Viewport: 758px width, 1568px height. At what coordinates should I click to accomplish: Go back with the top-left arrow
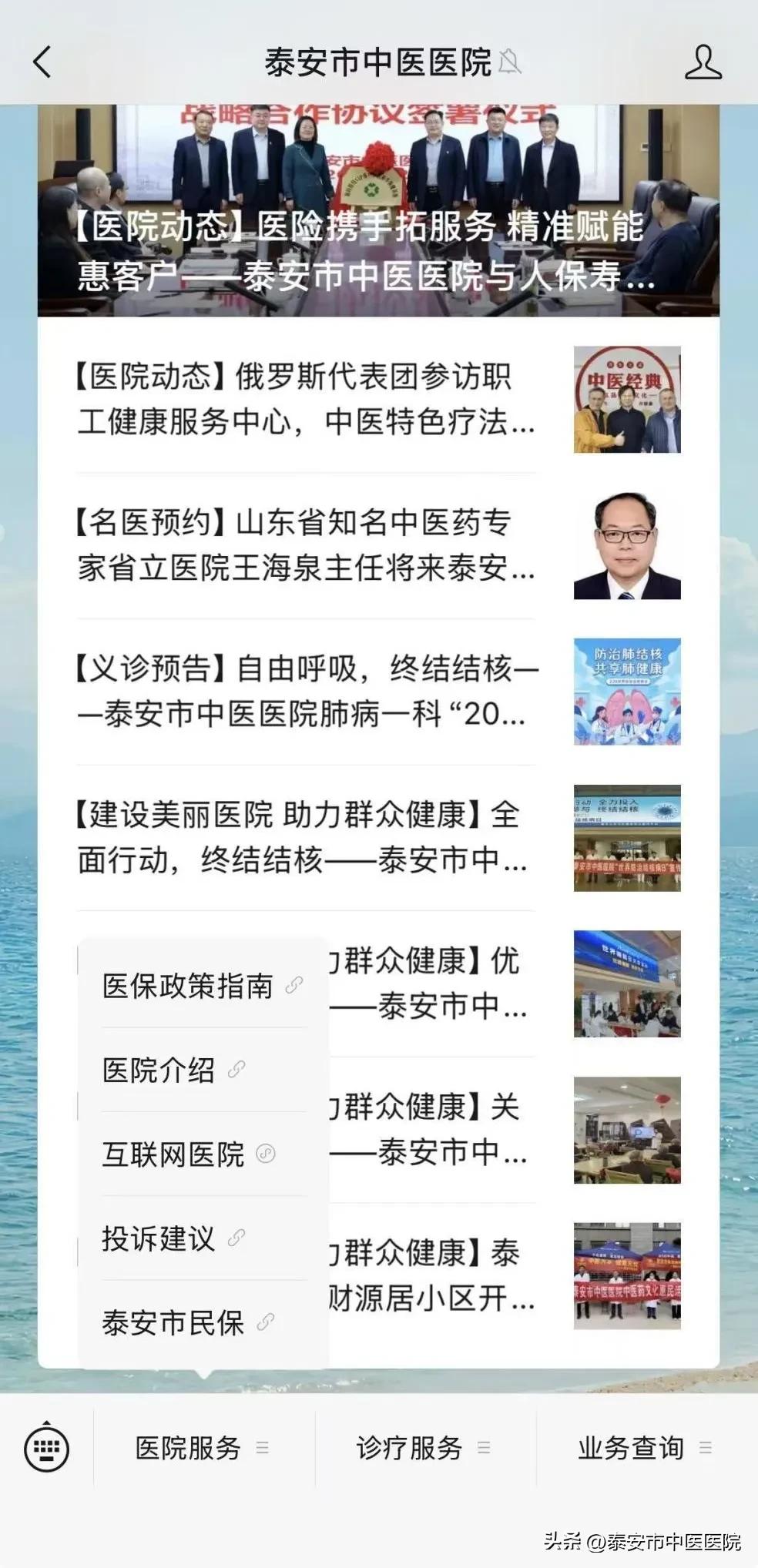pos(42,62)
